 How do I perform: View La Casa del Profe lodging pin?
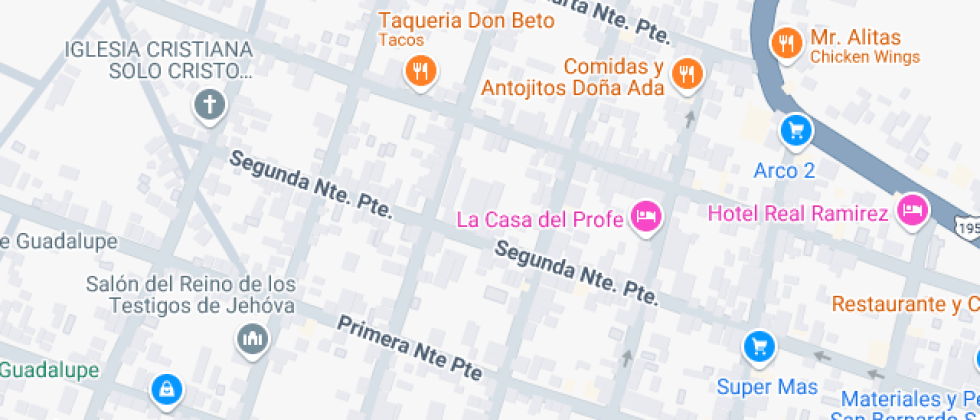[x=646, y=216]
